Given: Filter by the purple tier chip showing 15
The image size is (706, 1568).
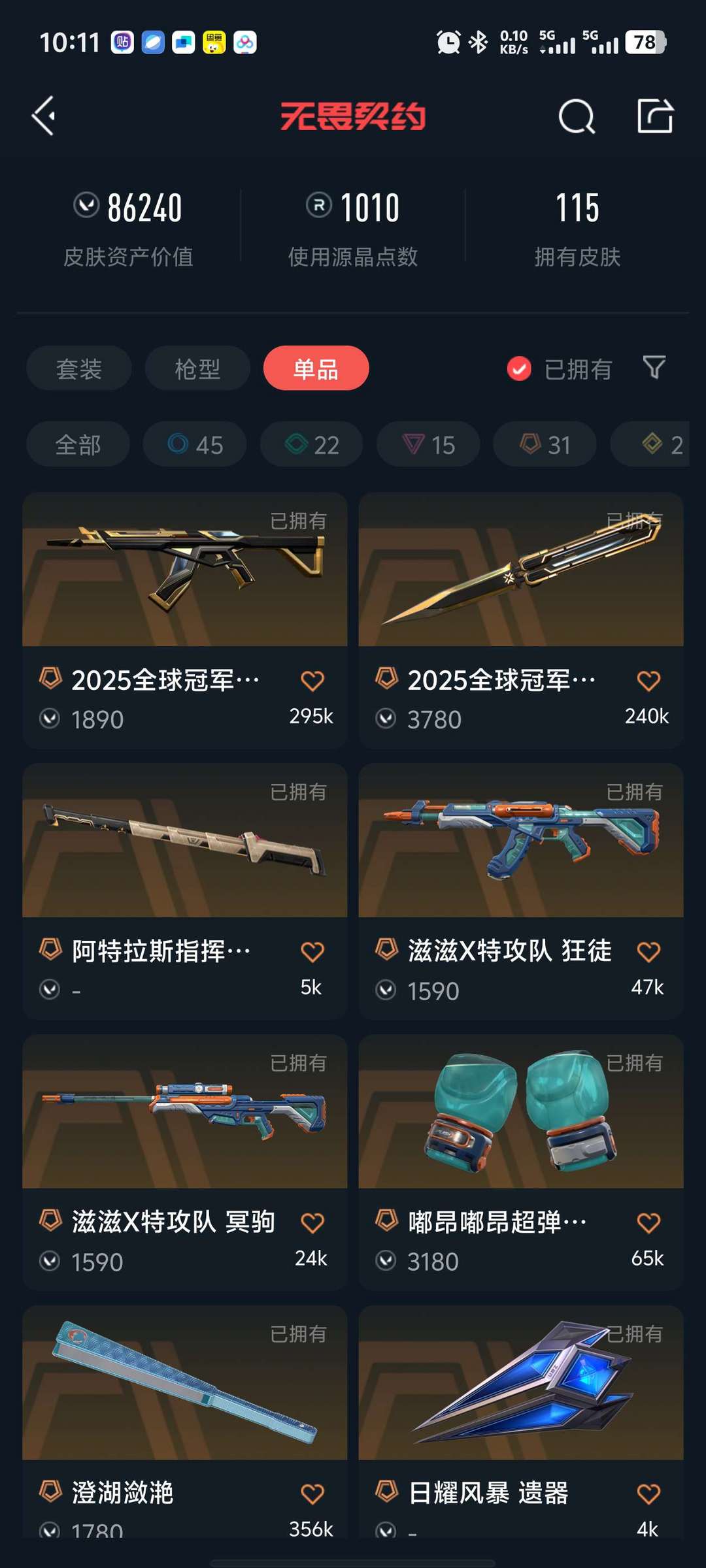Looking at the screenshot, I should [x=428, y=444].
